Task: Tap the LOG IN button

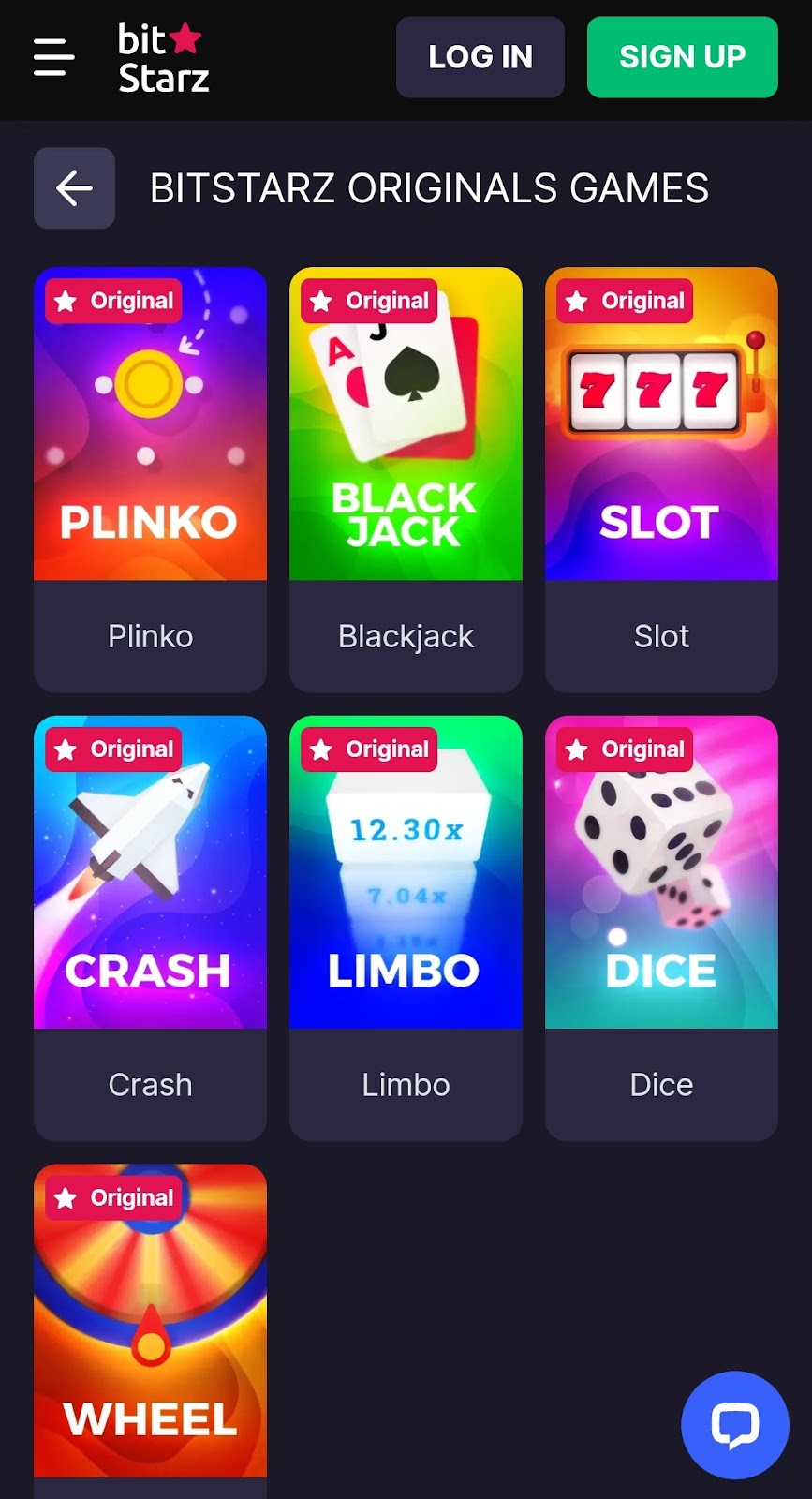Action: pyautogui.click(x=480, y=57)
